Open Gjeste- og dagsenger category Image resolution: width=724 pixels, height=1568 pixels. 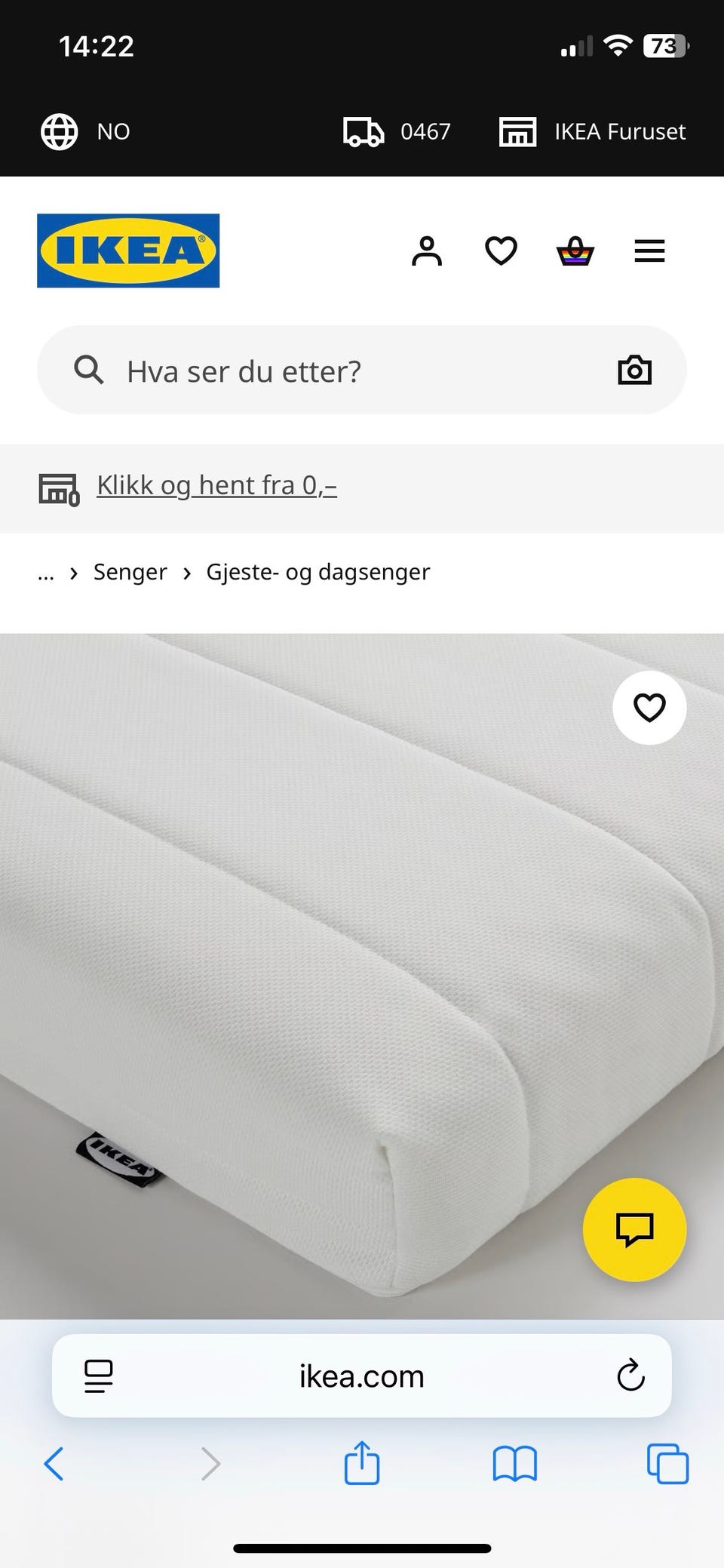(318, 572)
